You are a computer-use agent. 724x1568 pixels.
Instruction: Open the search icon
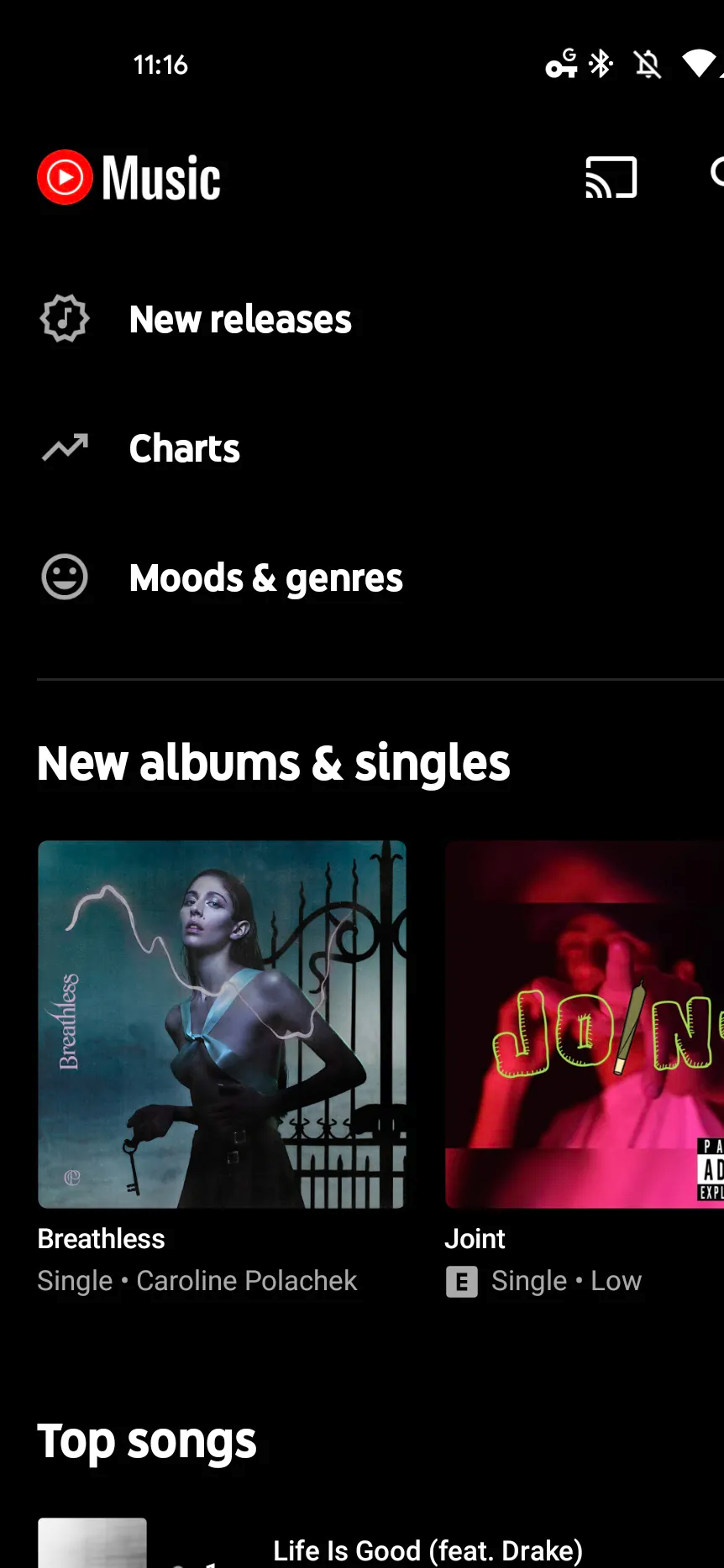pos(716,173)
